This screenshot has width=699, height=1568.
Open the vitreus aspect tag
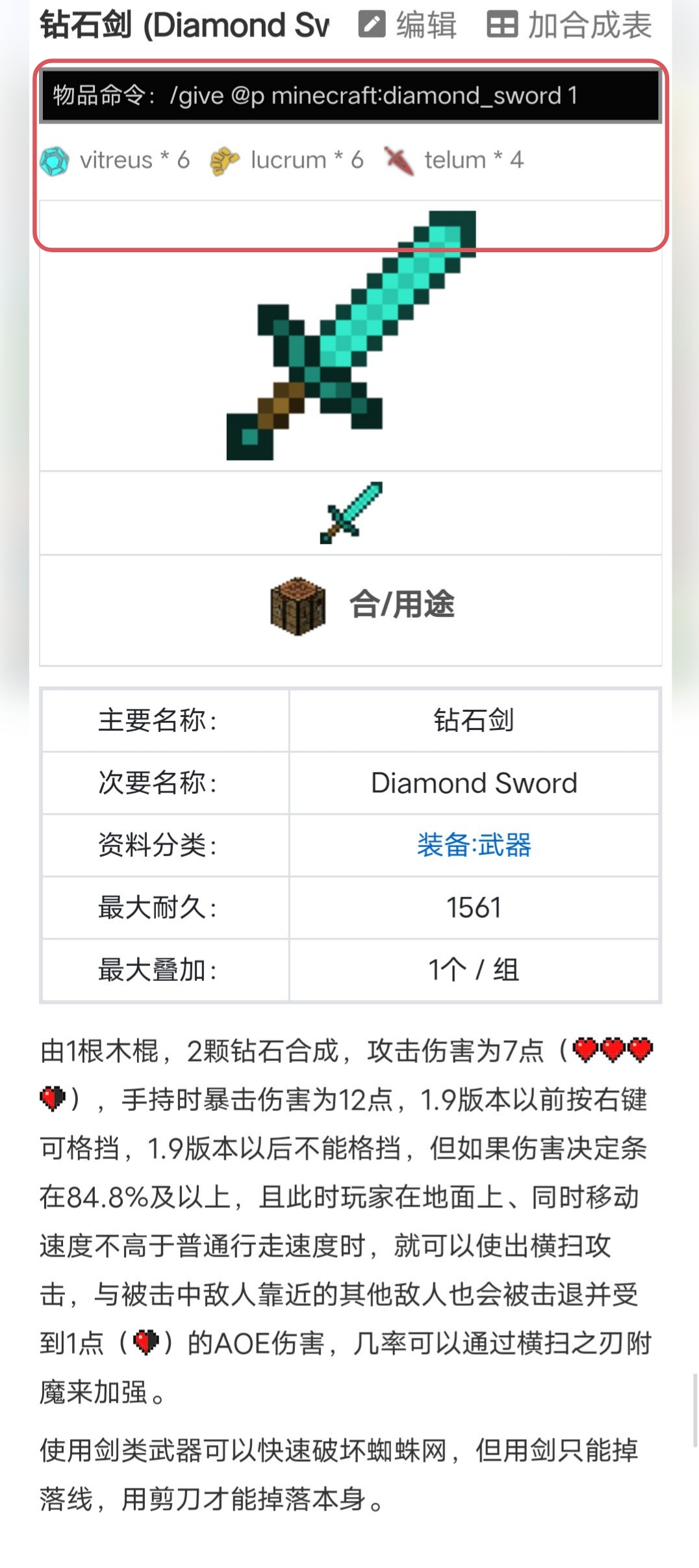(x=115, y=160)
